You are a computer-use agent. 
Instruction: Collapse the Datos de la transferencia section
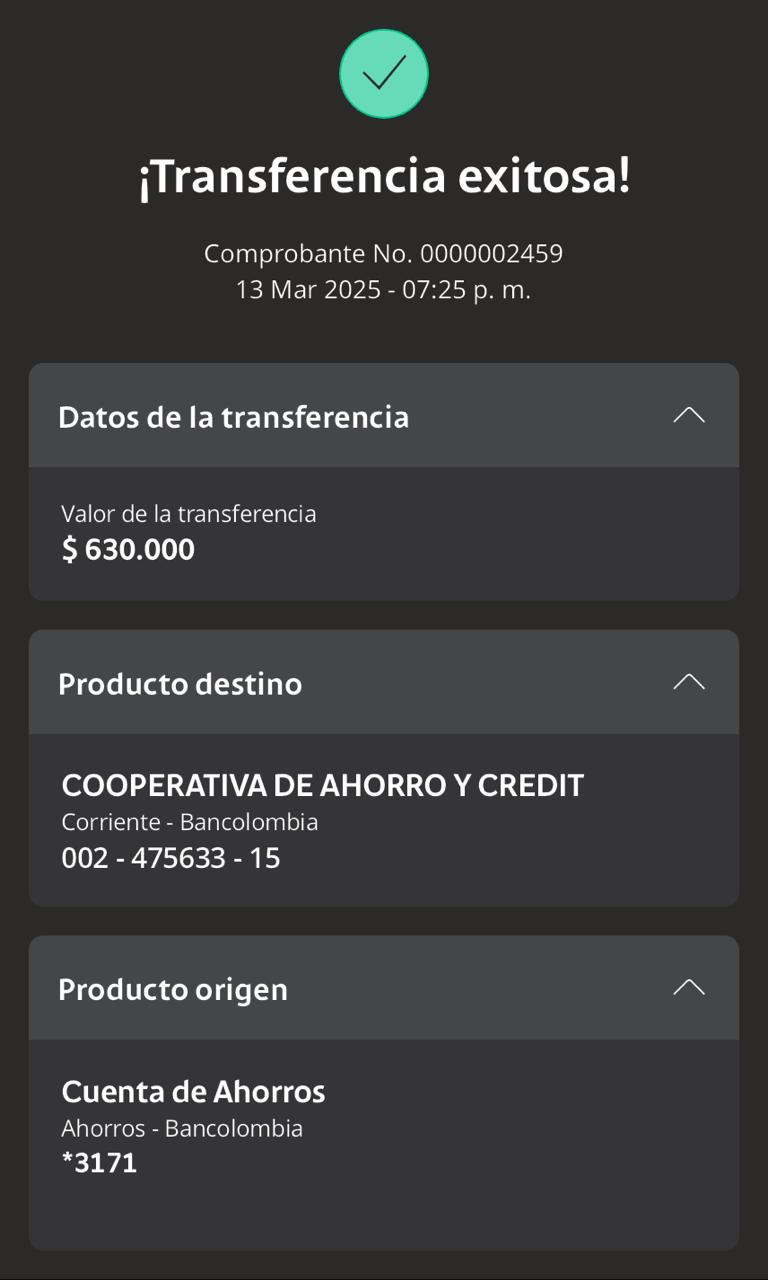pyautogui.click(x=688, y=416)
